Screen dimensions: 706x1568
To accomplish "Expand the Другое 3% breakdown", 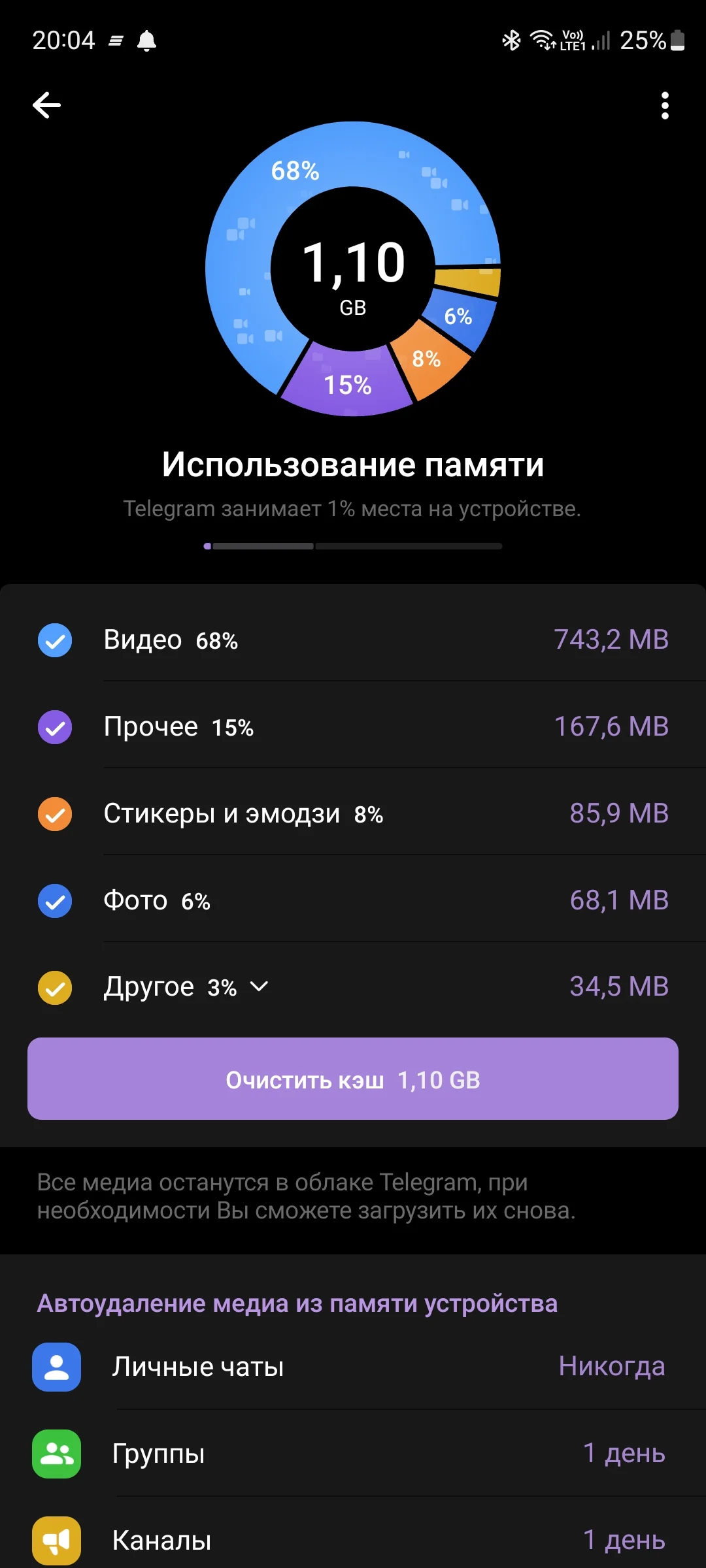I will (259, 987).
